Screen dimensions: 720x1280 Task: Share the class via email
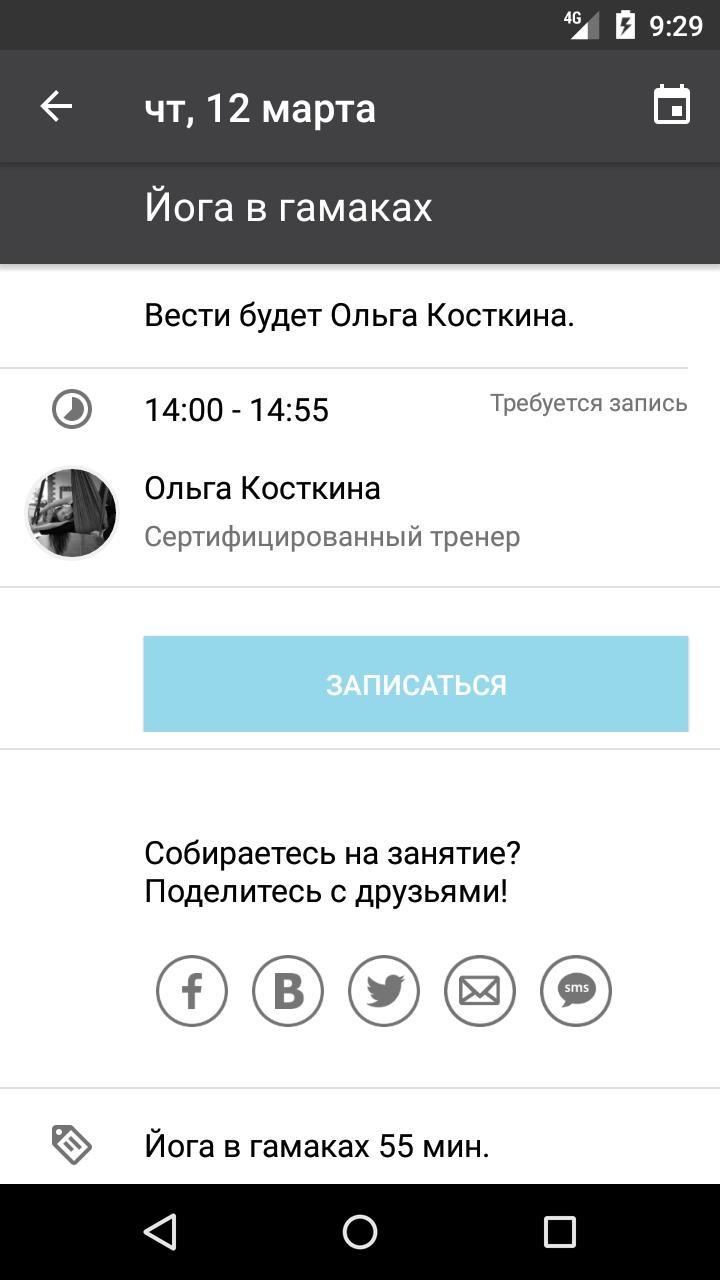tap(479, 991)
